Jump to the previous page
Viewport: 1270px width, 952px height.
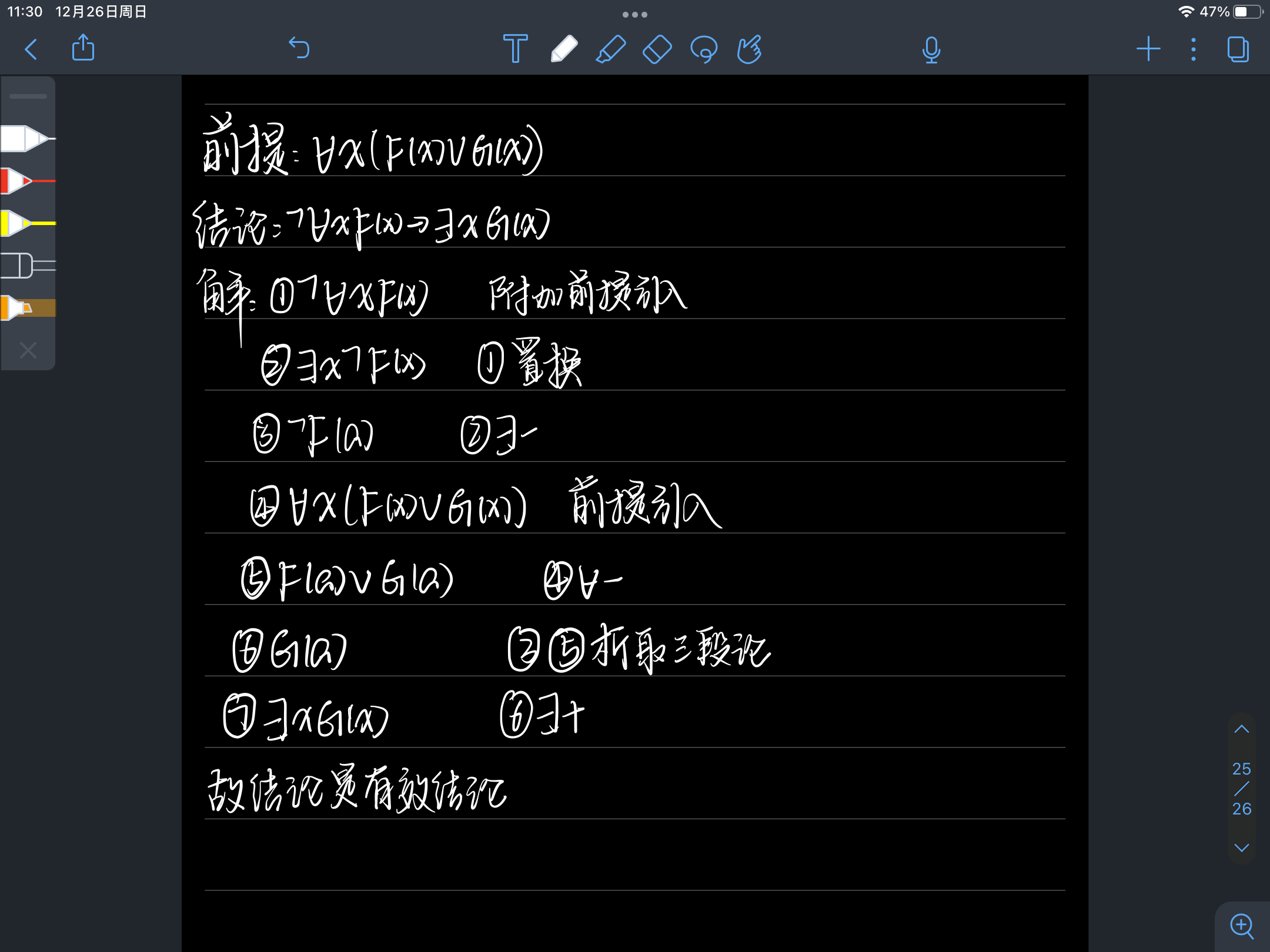[x=1241, y=729]
